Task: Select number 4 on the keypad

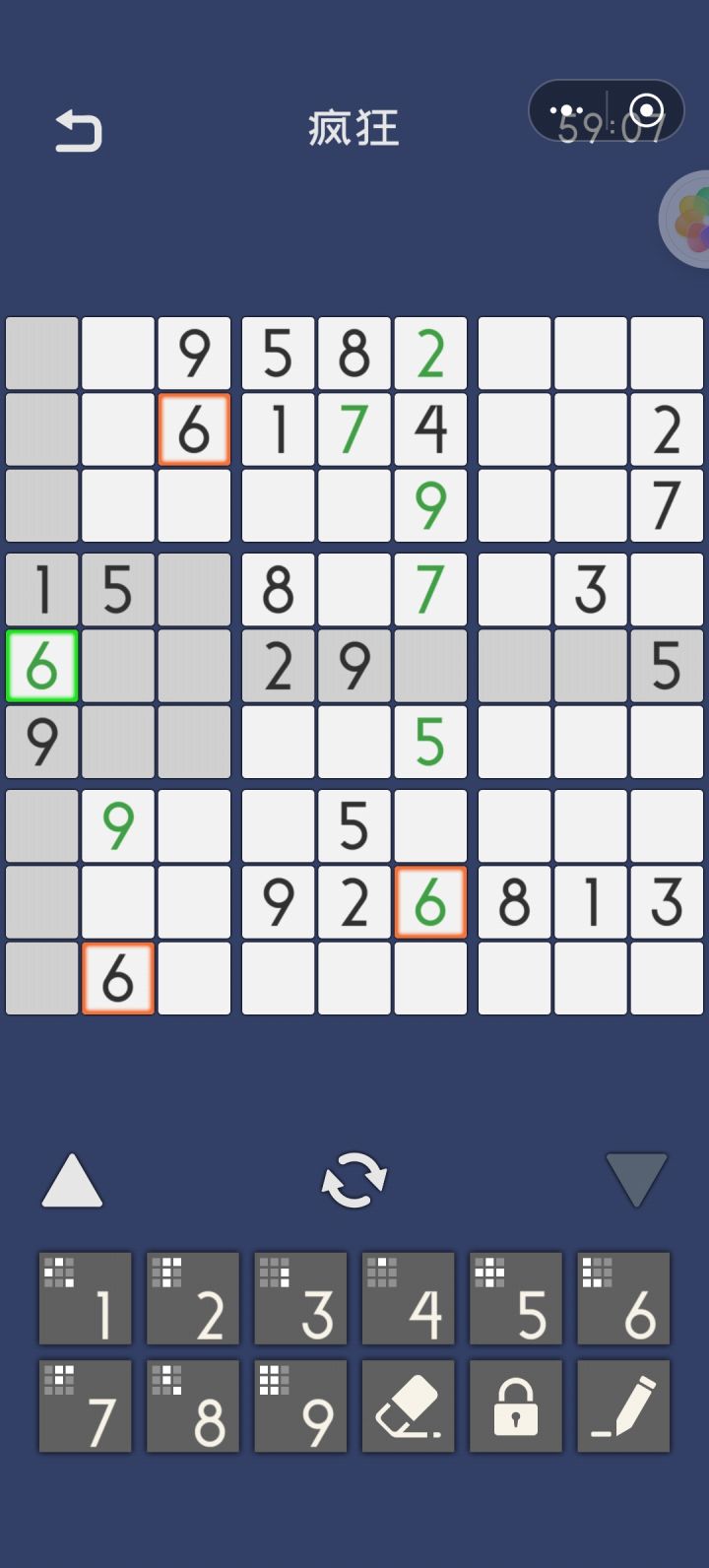Action: [x=409, y=1299]
